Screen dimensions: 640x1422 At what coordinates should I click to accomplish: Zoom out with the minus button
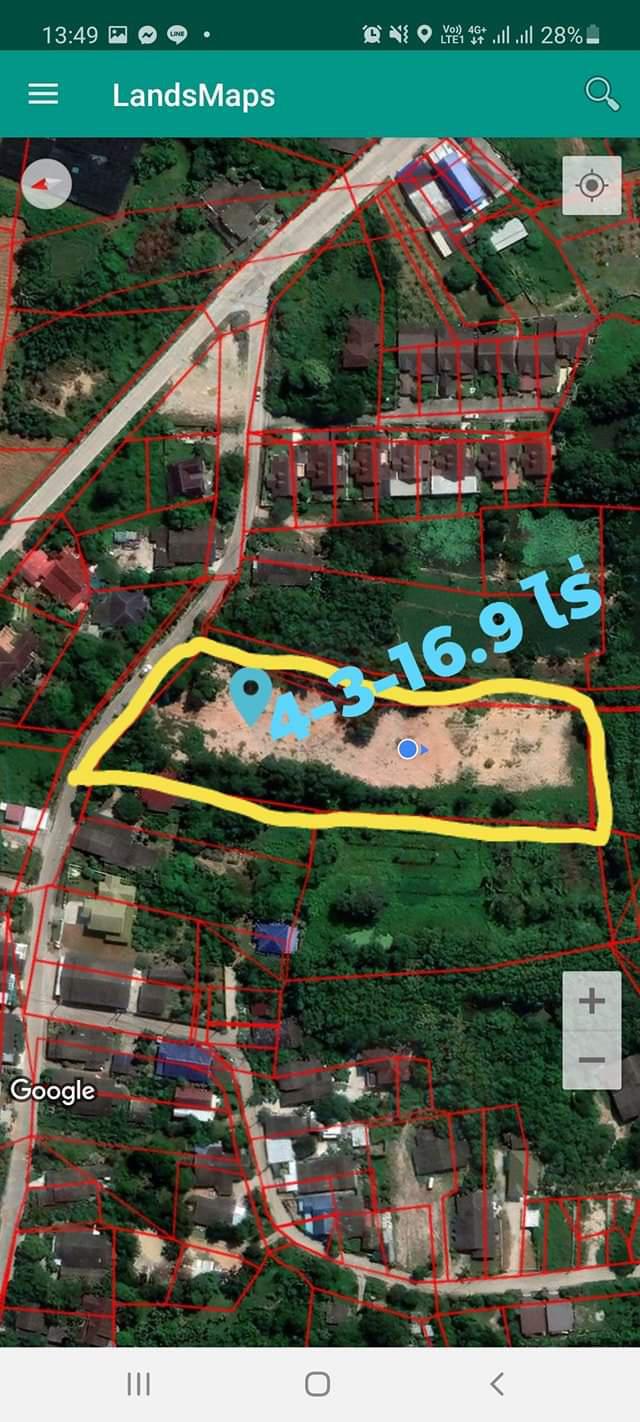[x=592, y=1060]
